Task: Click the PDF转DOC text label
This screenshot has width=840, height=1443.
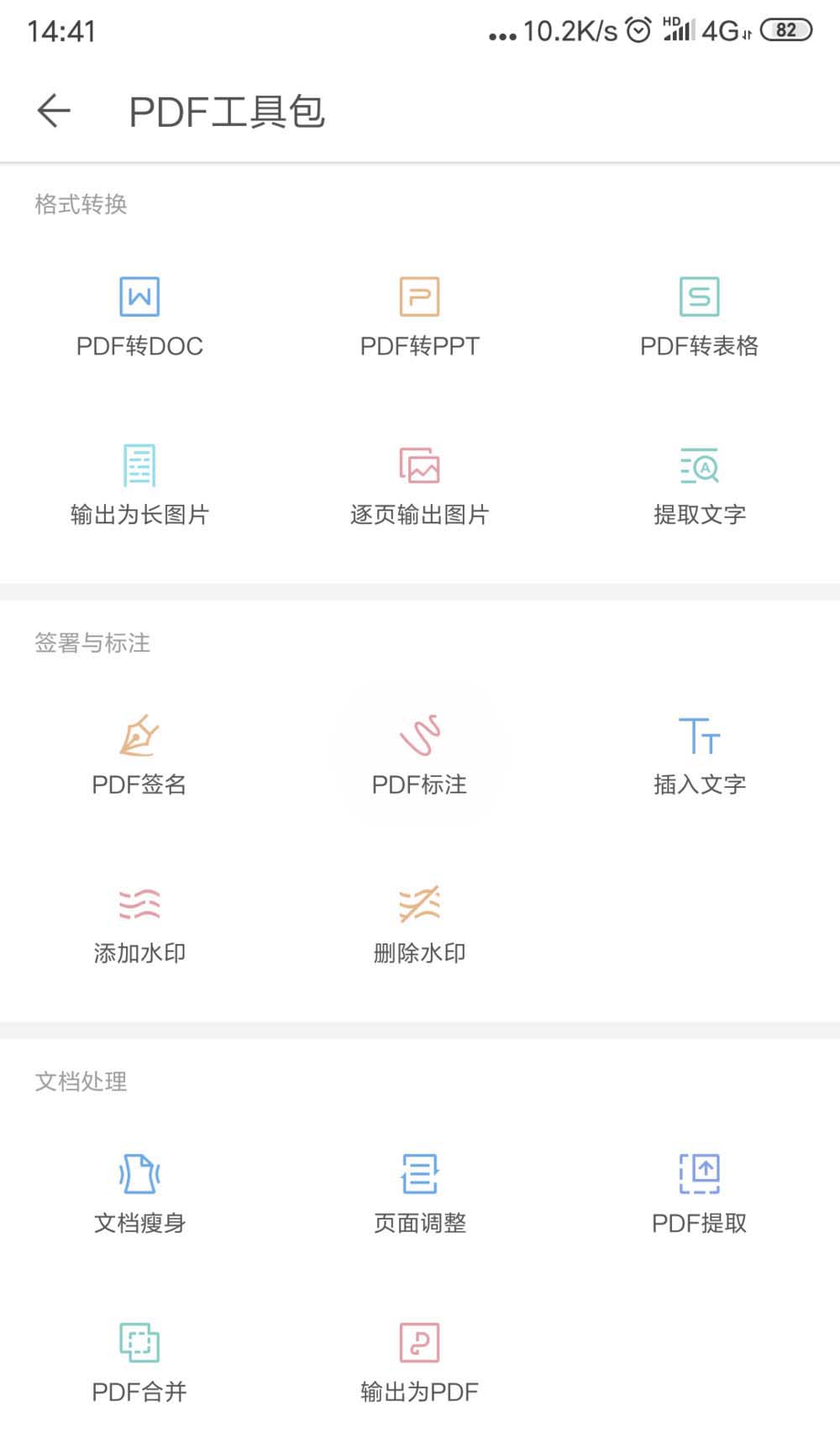Action: pyautogui.click(x=139, y=345)
